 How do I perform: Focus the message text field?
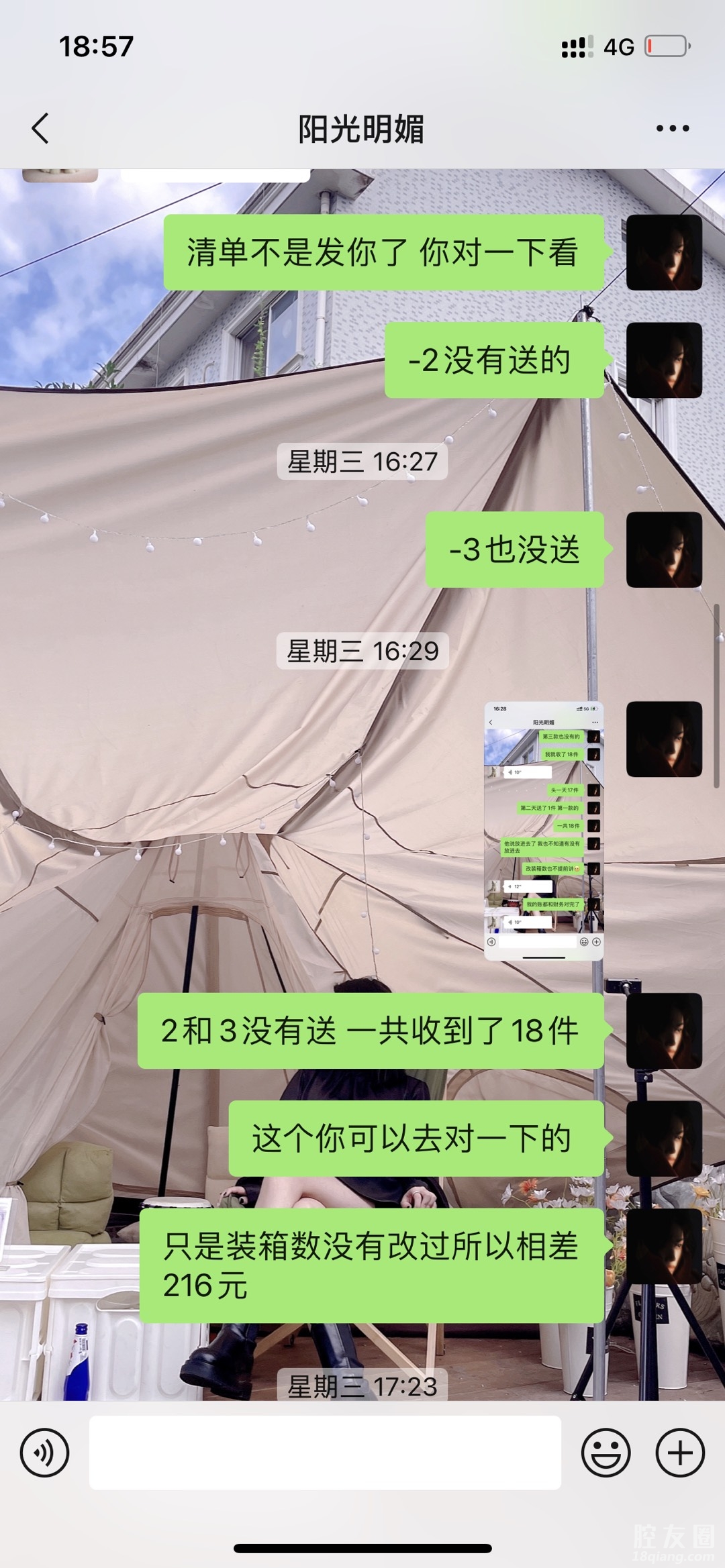tap(325, 1453)
